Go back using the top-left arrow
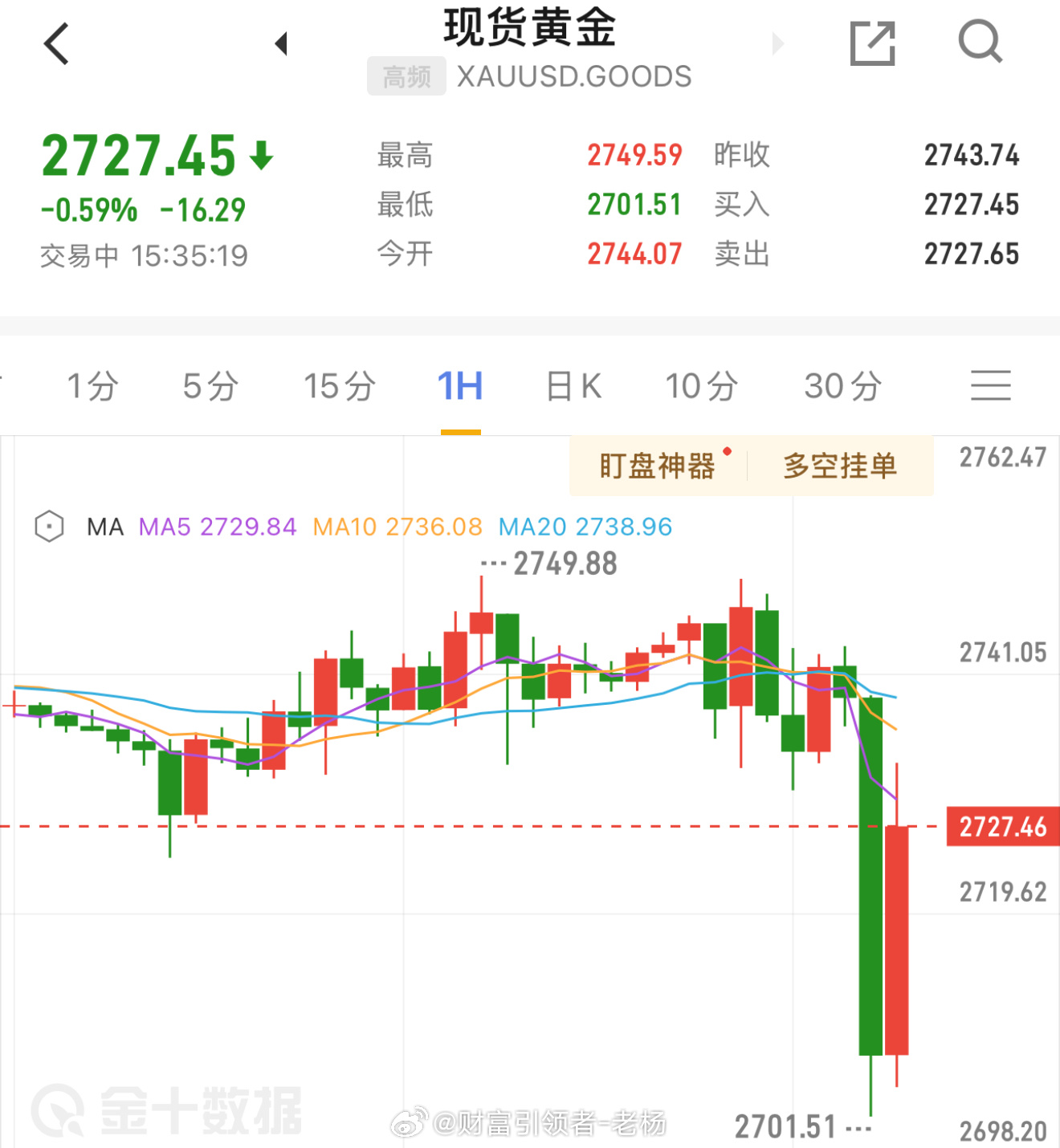This screenshot has height=1148, width=1060. (x=57, y=43)
